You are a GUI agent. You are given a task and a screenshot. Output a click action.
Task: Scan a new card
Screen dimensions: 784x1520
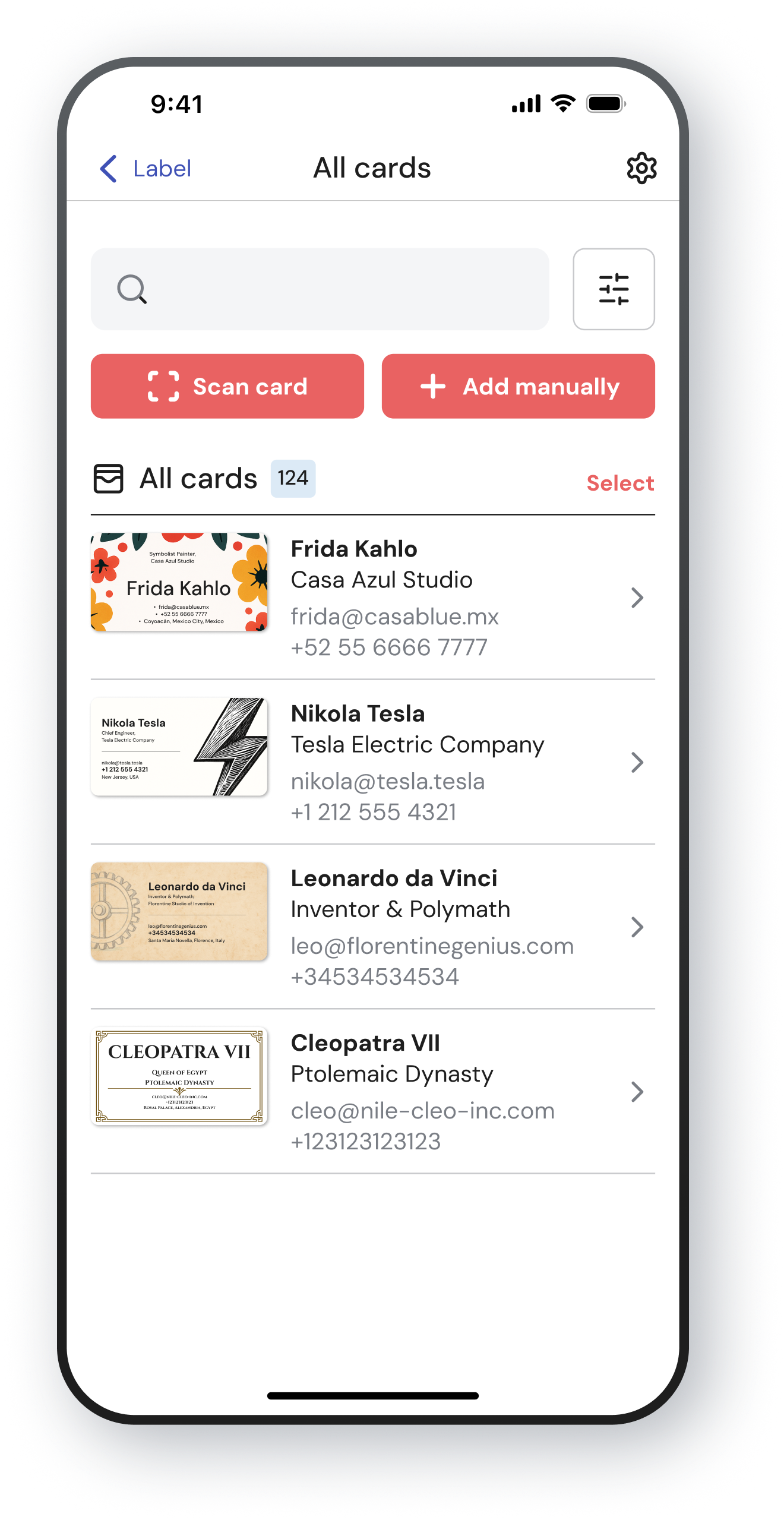coord(227,387)
